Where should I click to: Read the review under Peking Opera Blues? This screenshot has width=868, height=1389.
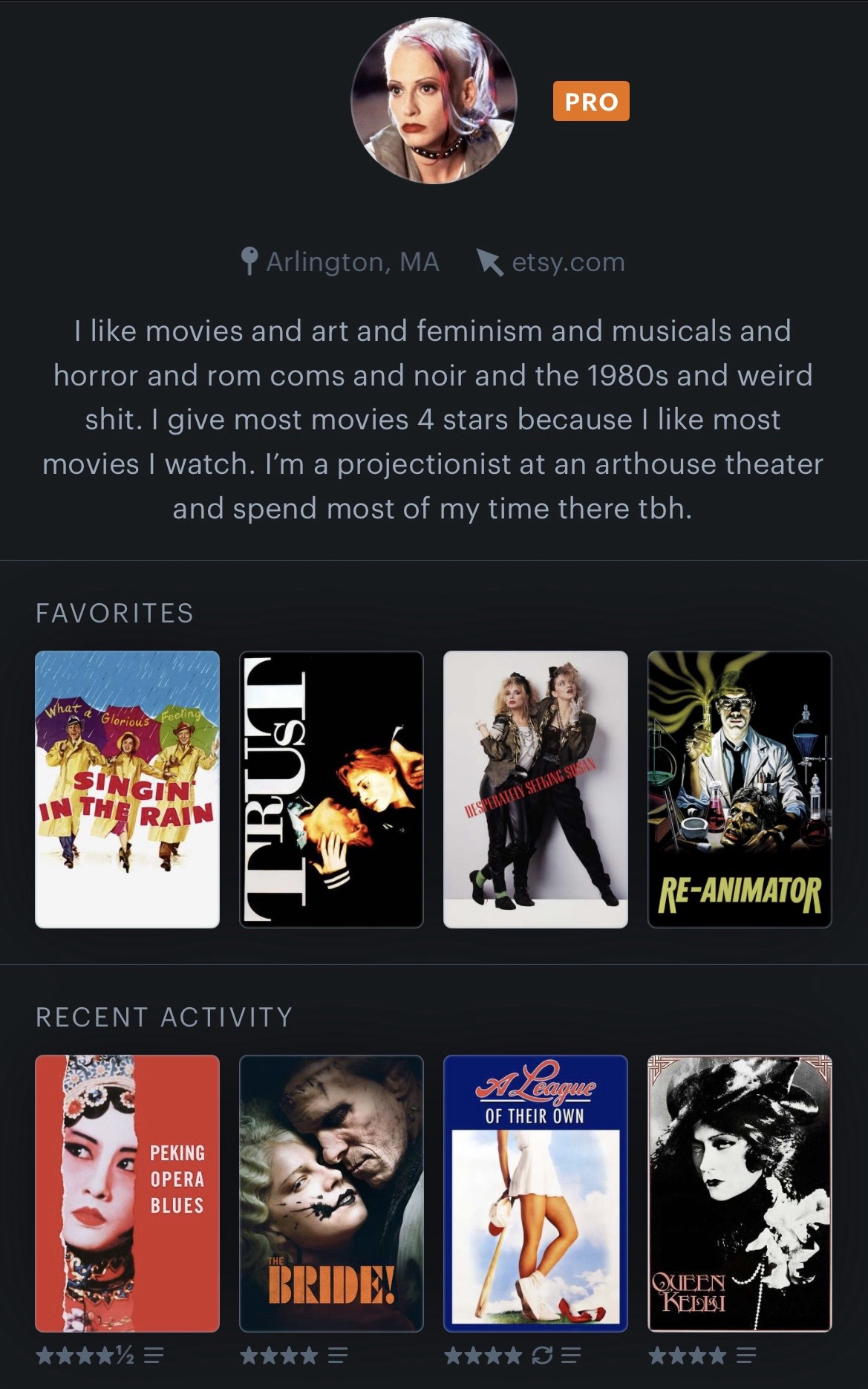click(x=154, y=1356)
